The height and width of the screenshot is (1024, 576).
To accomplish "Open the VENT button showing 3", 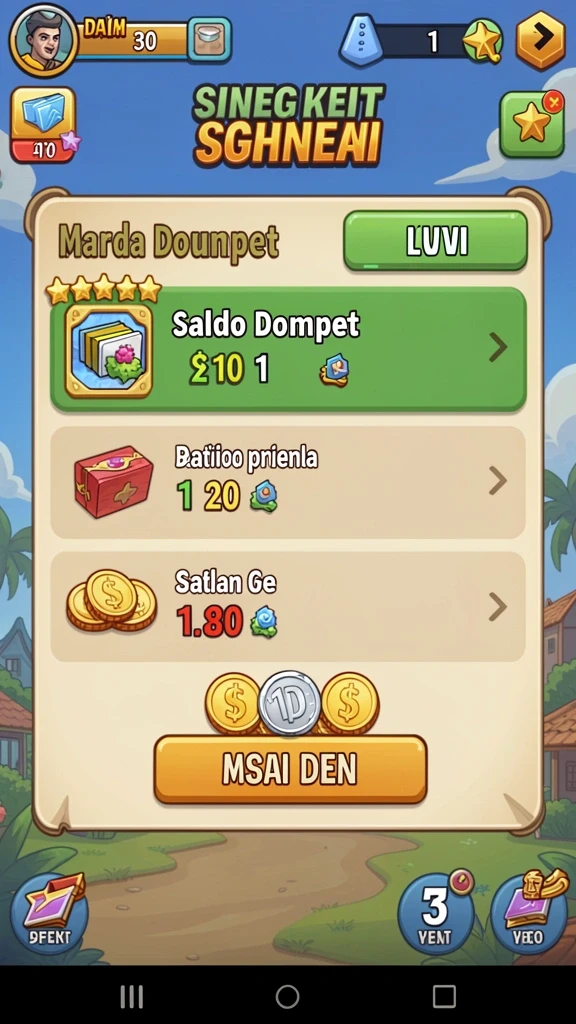I will pos(436,914).
